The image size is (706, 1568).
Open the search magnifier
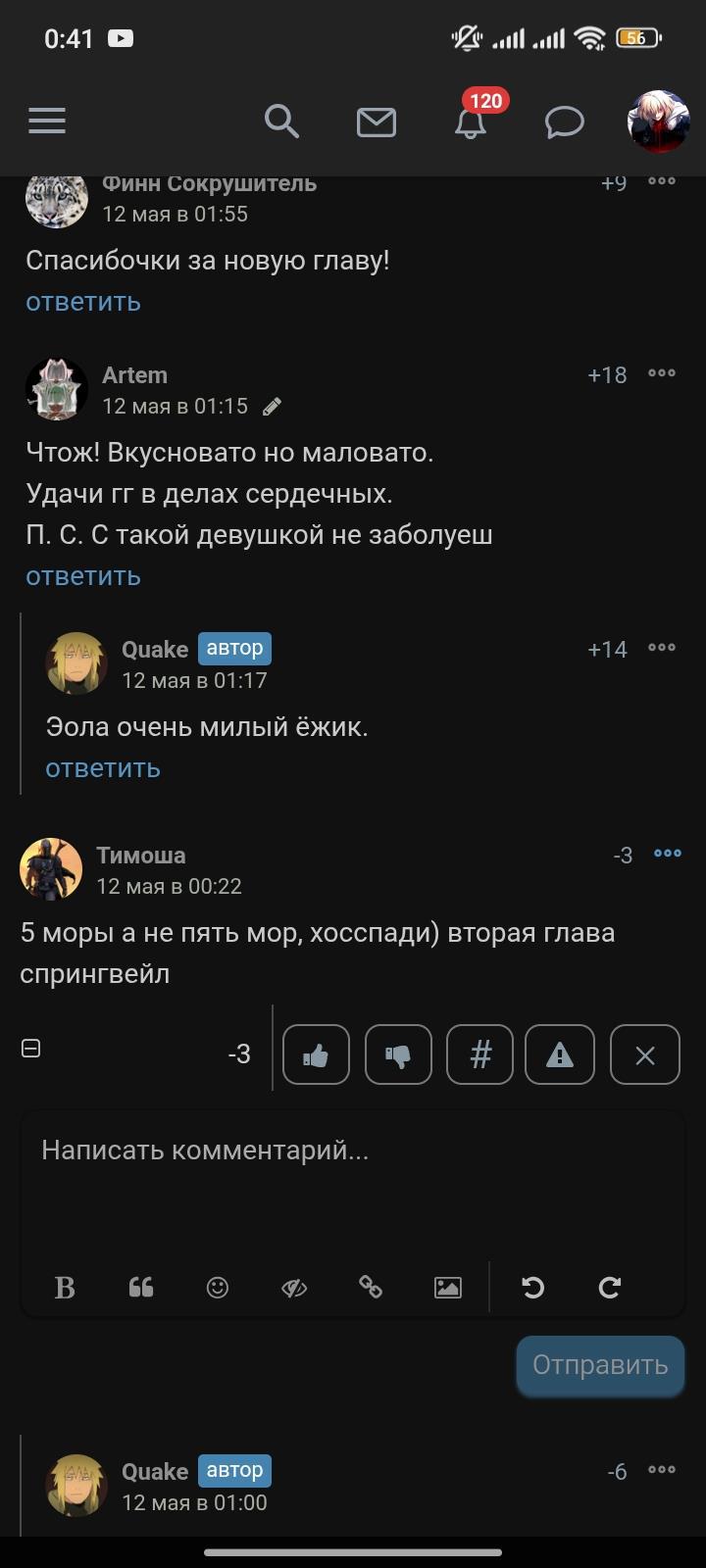(x=281, y=122)
